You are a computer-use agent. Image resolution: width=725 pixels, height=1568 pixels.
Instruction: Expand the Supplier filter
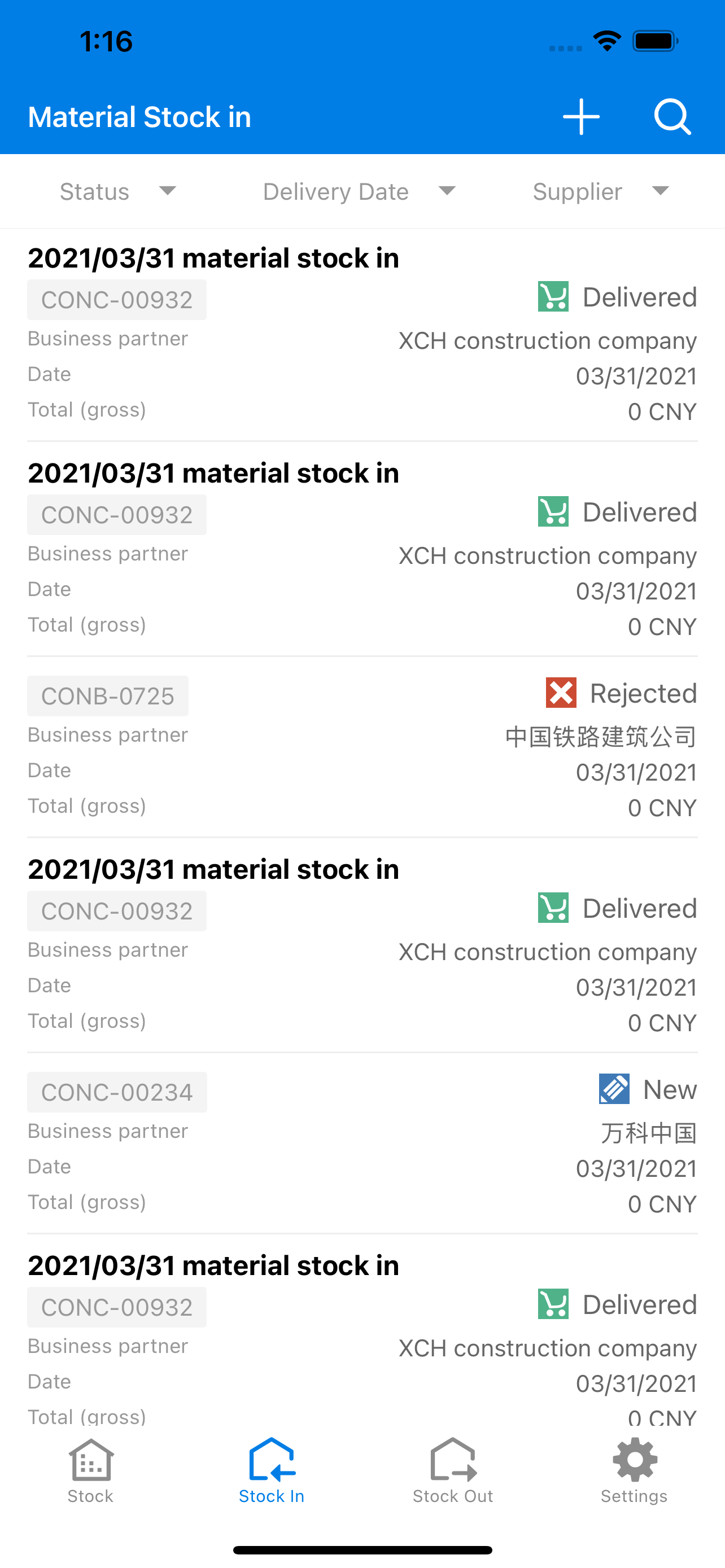(599, 191)
